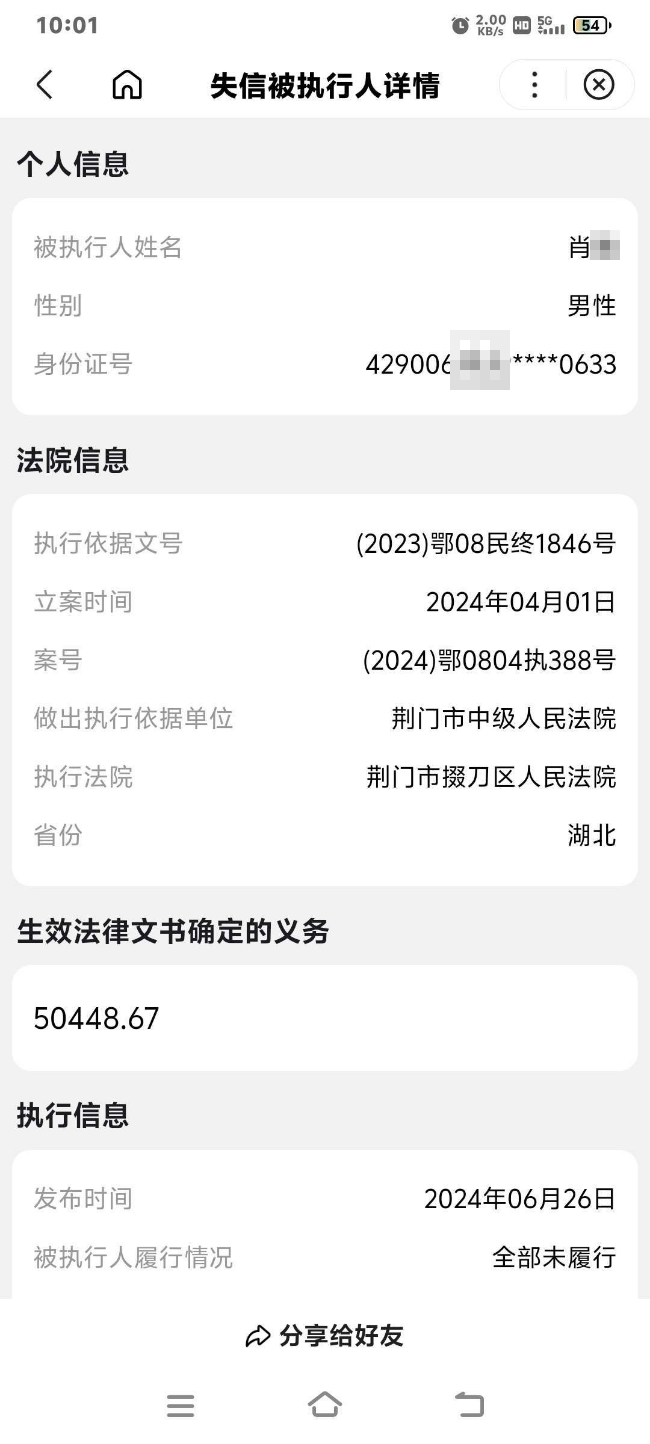Tap 分享给好友 to share with friends

tap(325, 1336)
